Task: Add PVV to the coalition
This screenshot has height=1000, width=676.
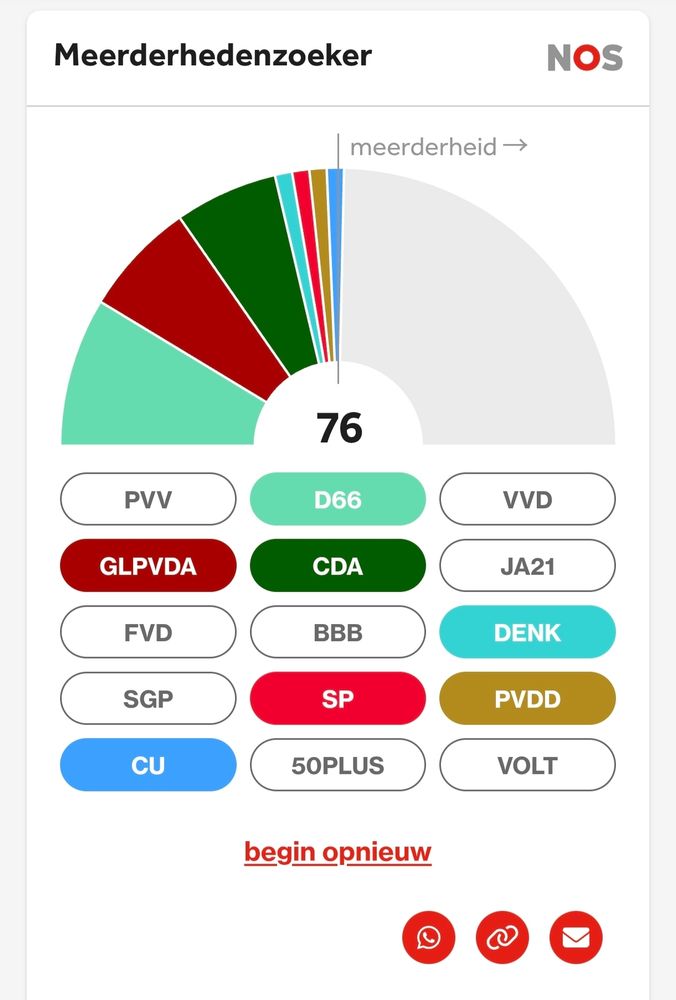Action: [x=148, y=499]
